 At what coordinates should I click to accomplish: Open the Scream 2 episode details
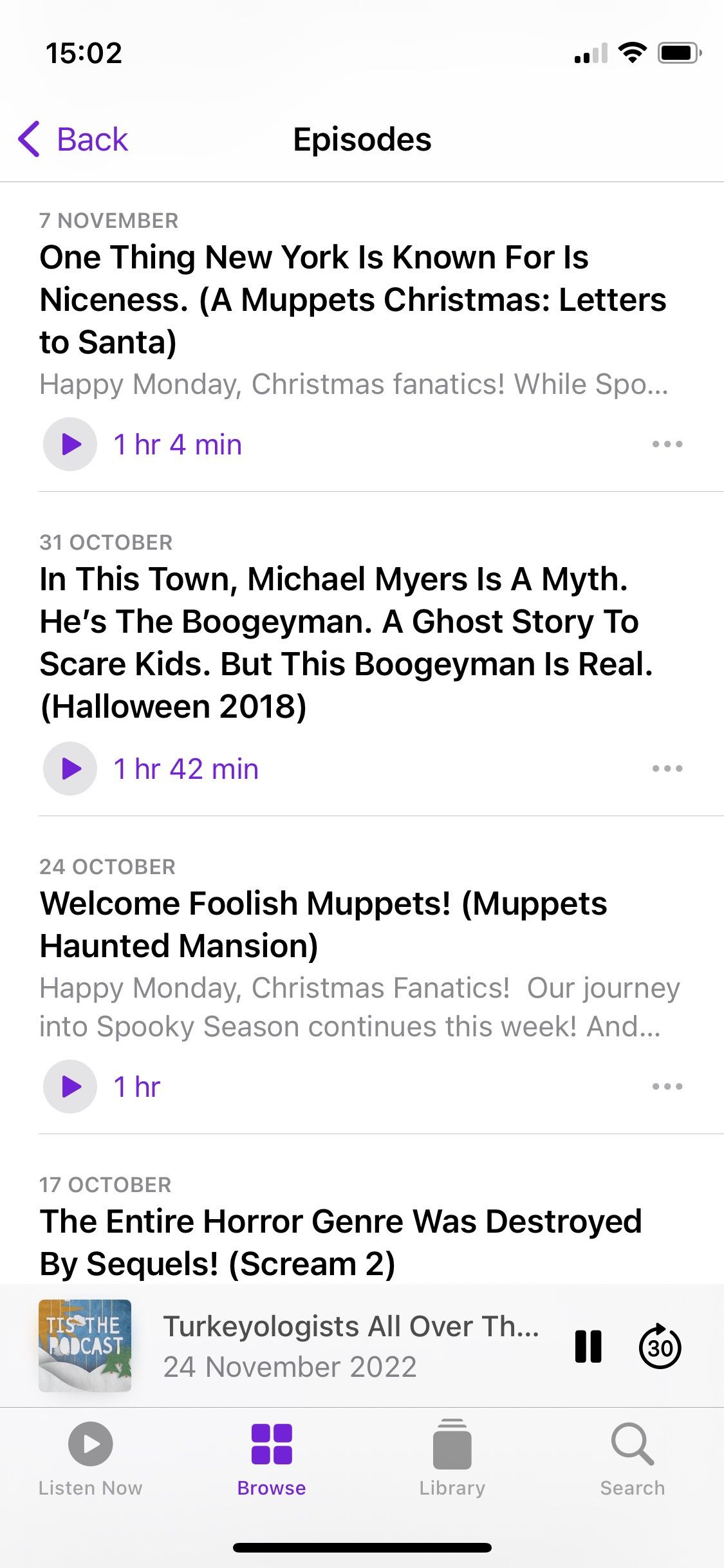pyautogui.click(x=341, y=1242)
